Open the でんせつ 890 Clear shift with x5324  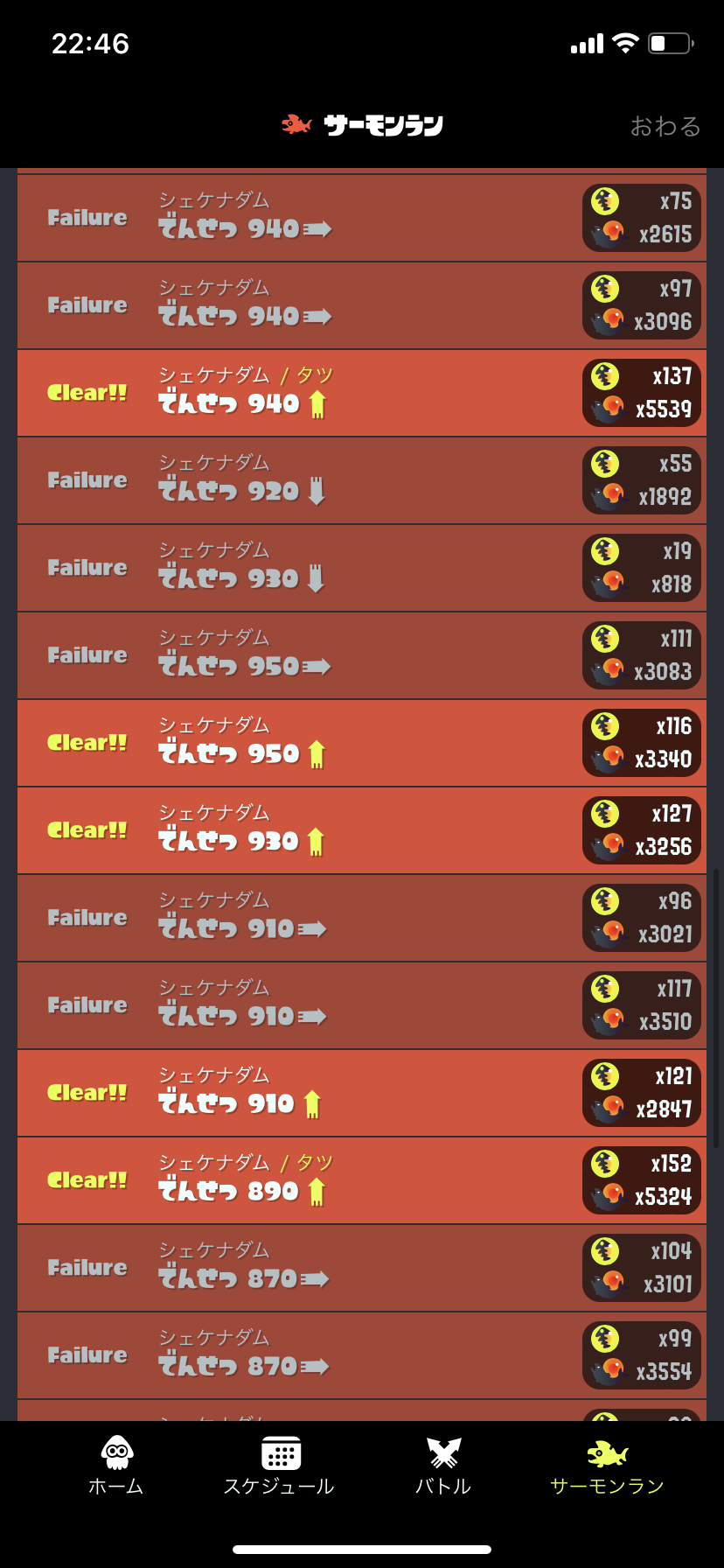point(362,1180)
